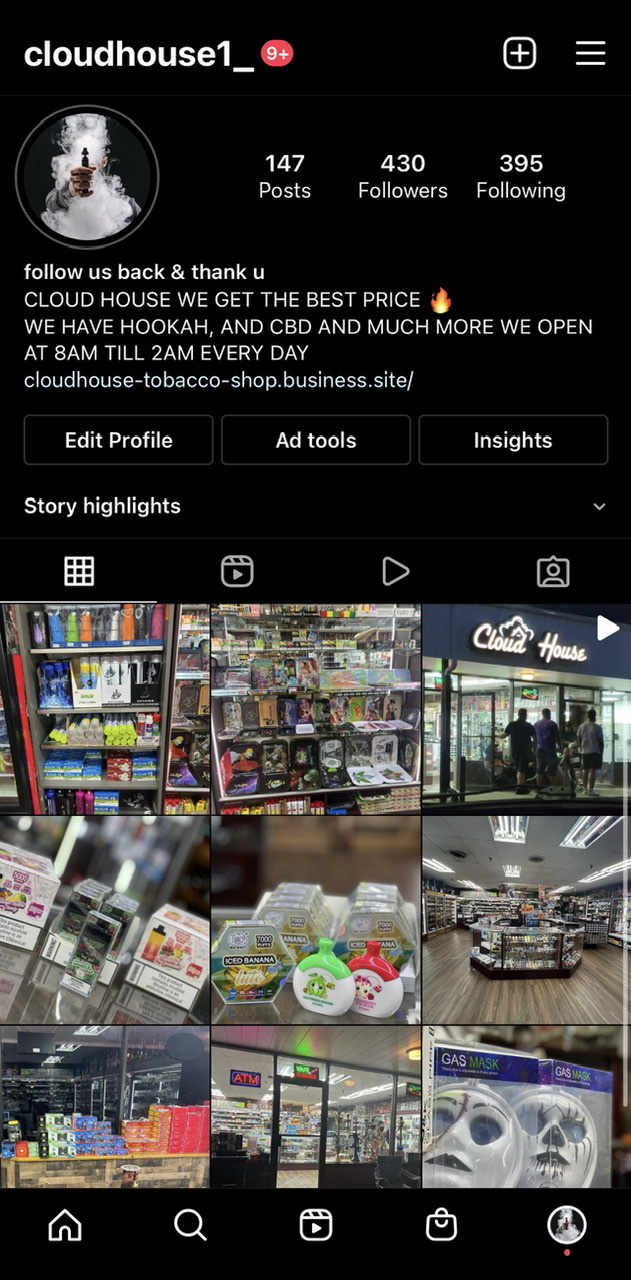Screen dimensions: 631x1280
Task: Open Search and explore tab
Action: click(x=190, y=1224)
